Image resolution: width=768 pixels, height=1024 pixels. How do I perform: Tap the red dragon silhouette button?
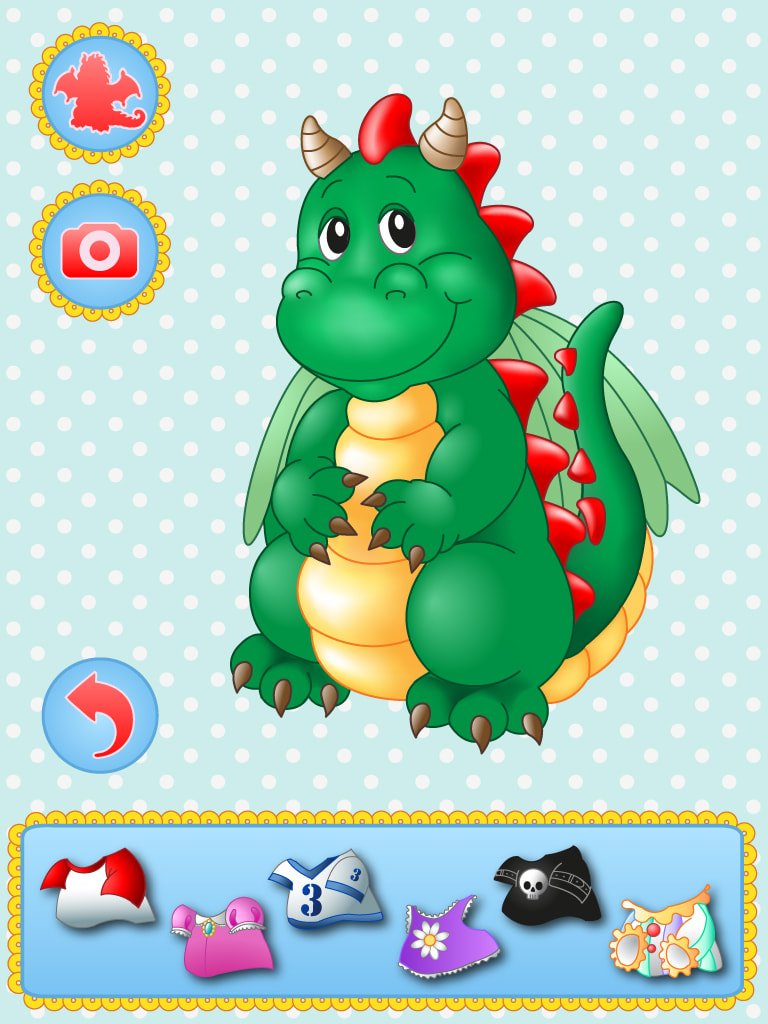point(100,93)
